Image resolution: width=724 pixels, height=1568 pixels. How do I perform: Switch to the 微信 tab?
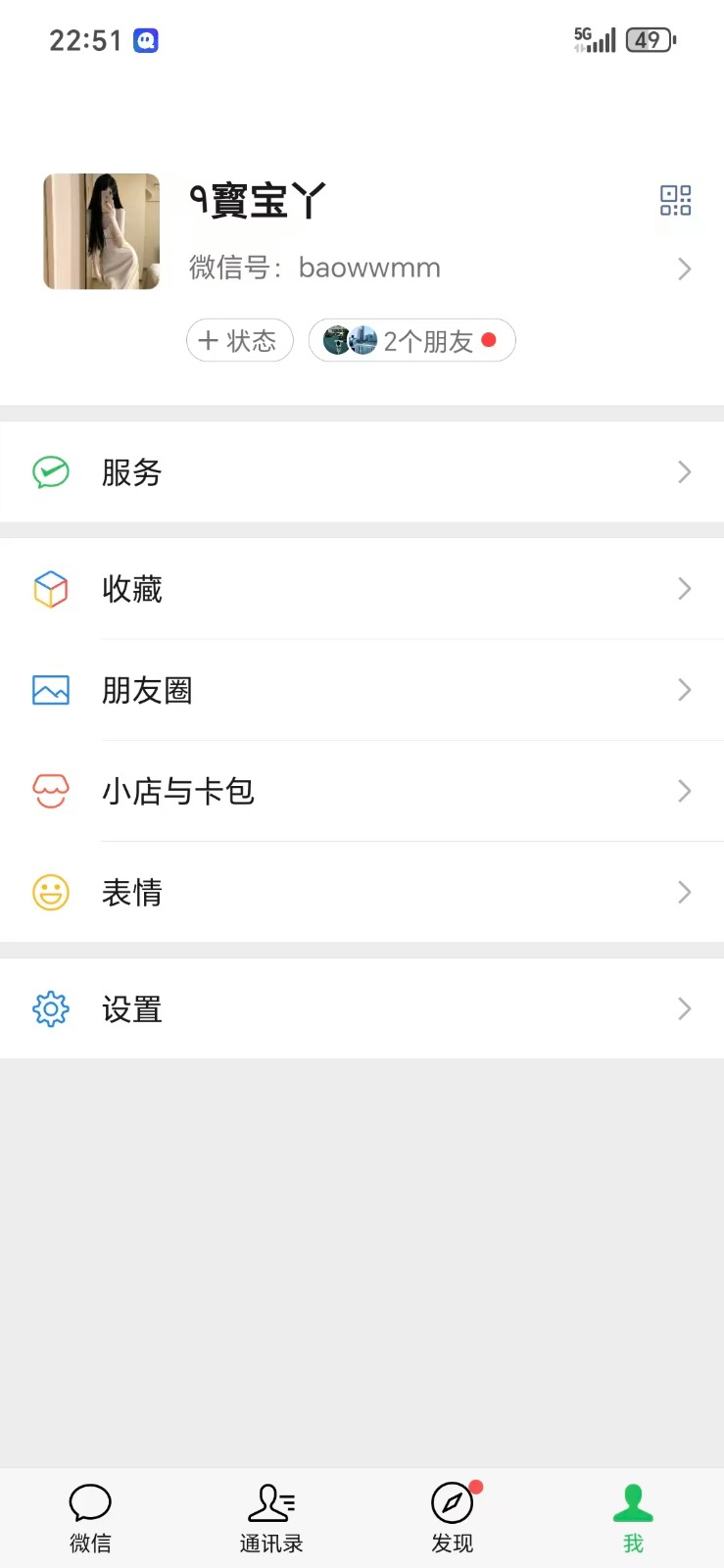point(90,1512)
